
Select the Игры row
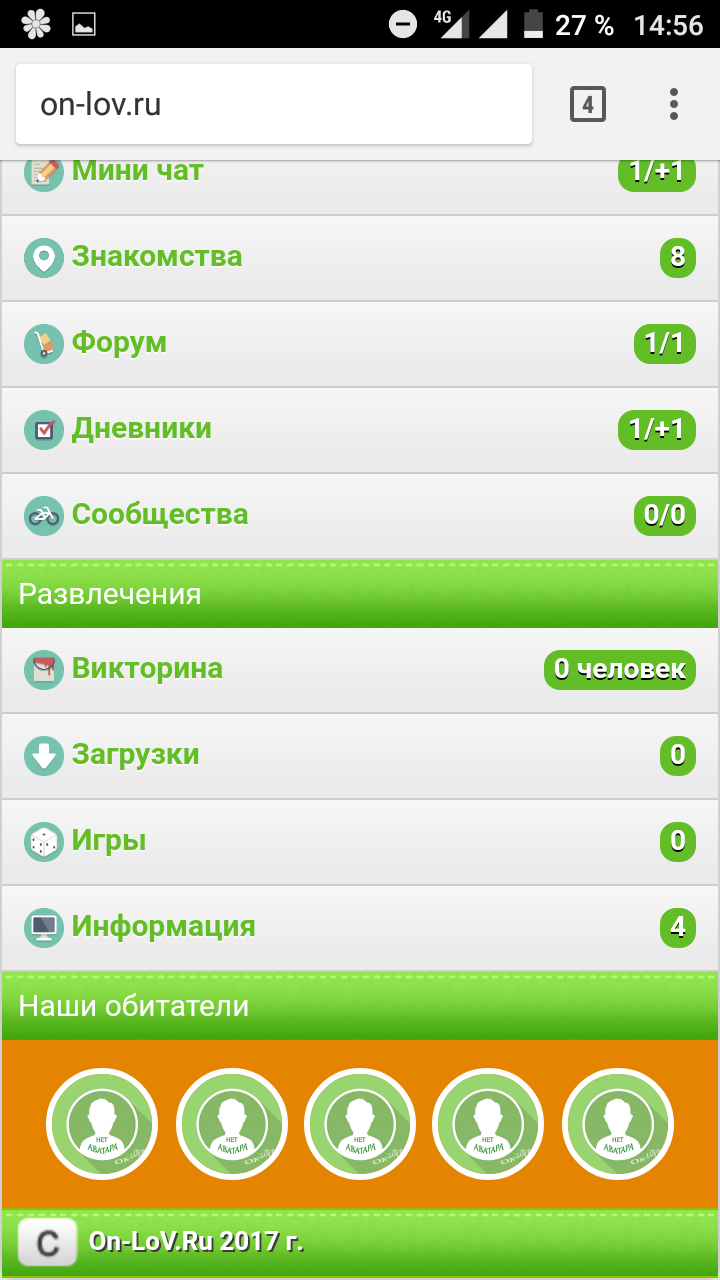[109, 841]
